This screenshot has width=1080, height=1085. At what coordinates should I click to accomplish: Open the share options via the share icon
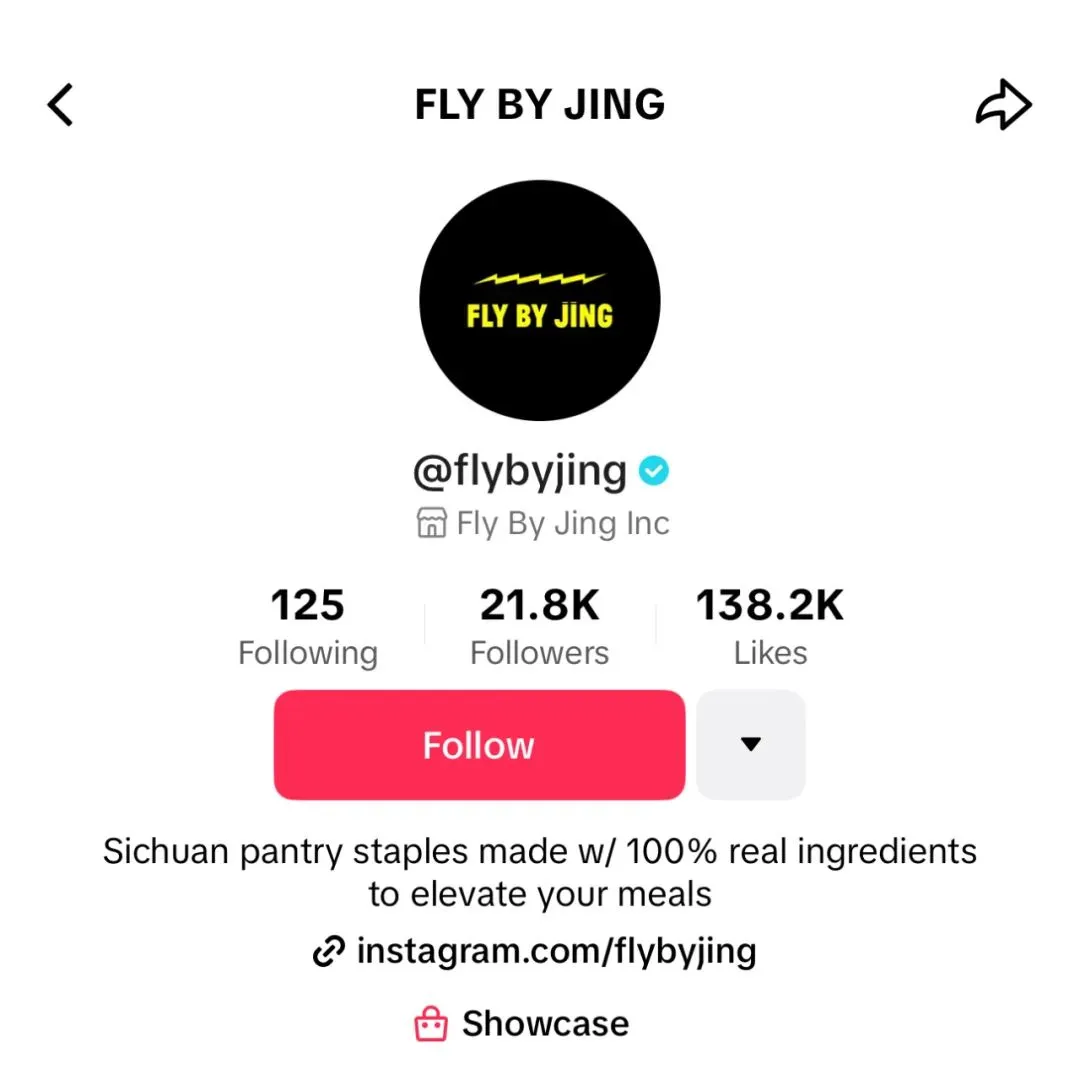click(x=1003, y=104)
